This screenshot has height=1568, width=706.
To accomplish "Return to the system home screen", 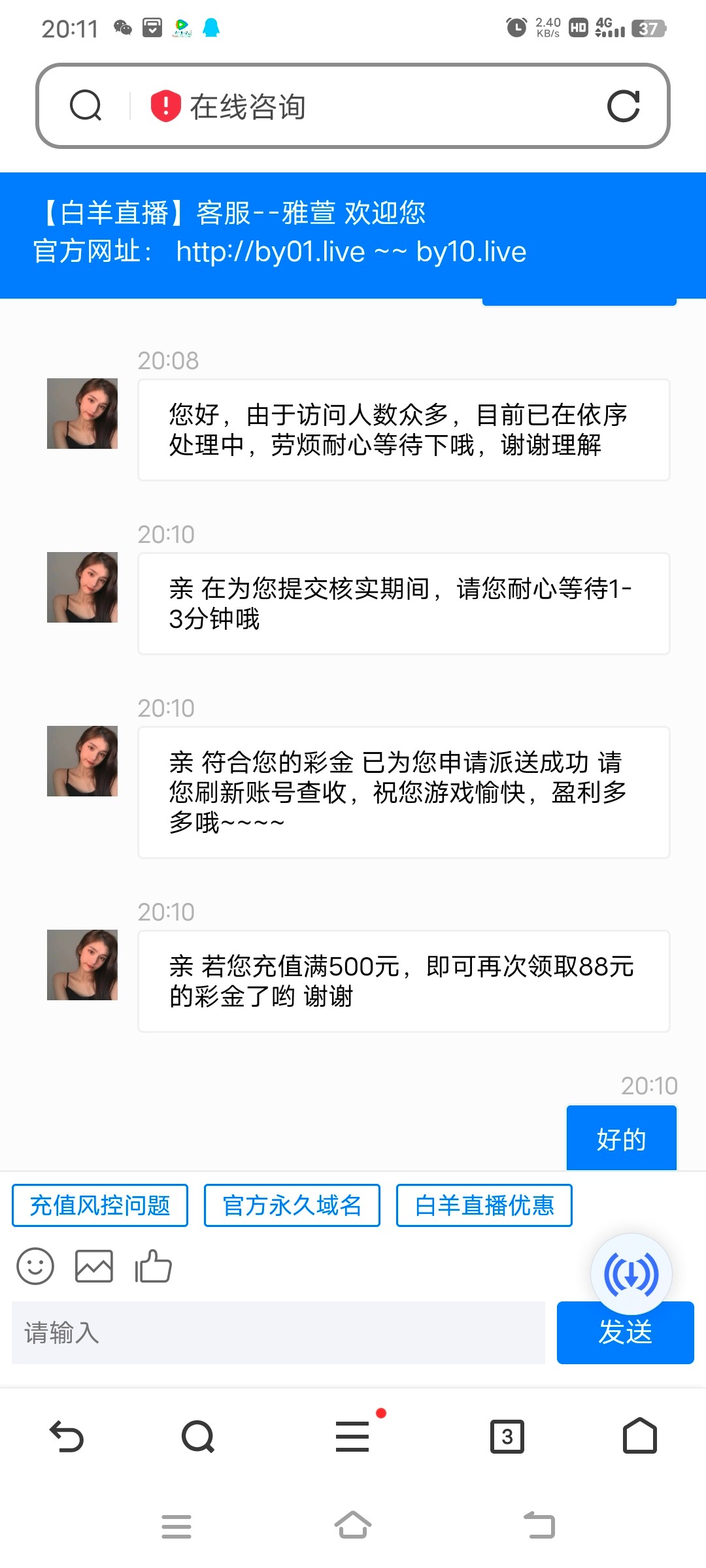I will coord(353,1526).
